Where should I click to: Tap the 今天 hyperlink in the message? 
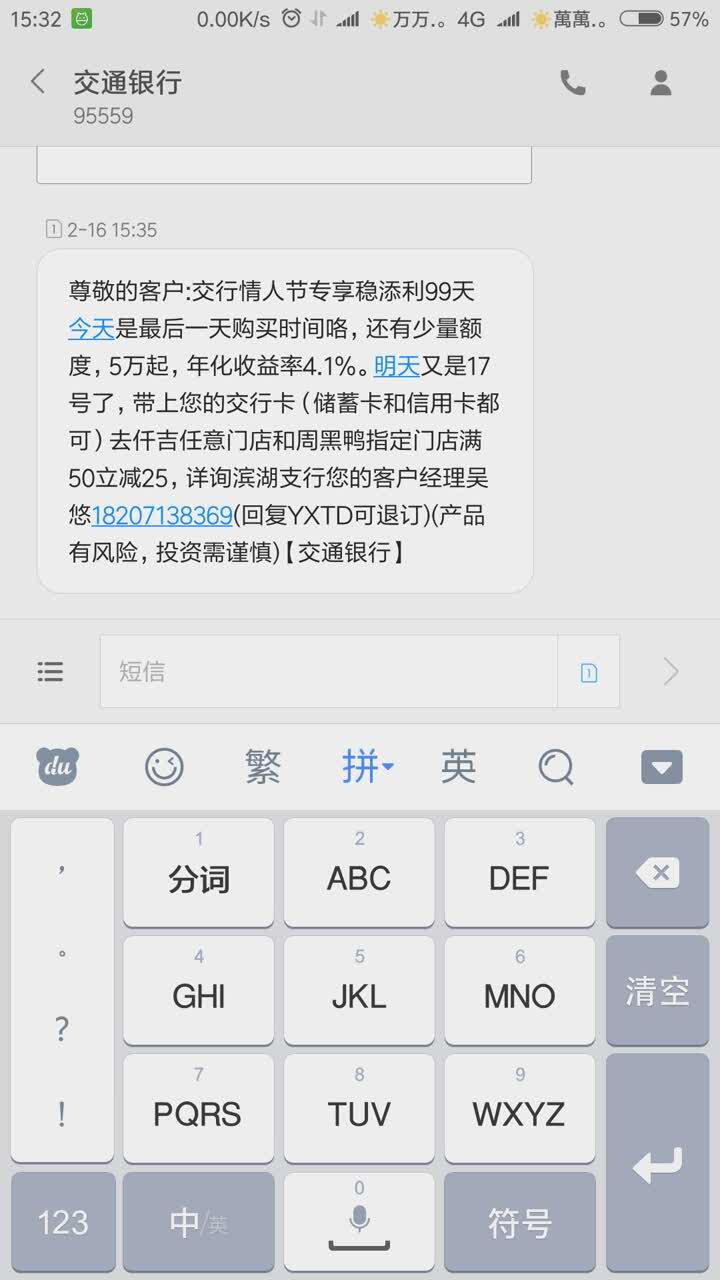coord(89,329)
